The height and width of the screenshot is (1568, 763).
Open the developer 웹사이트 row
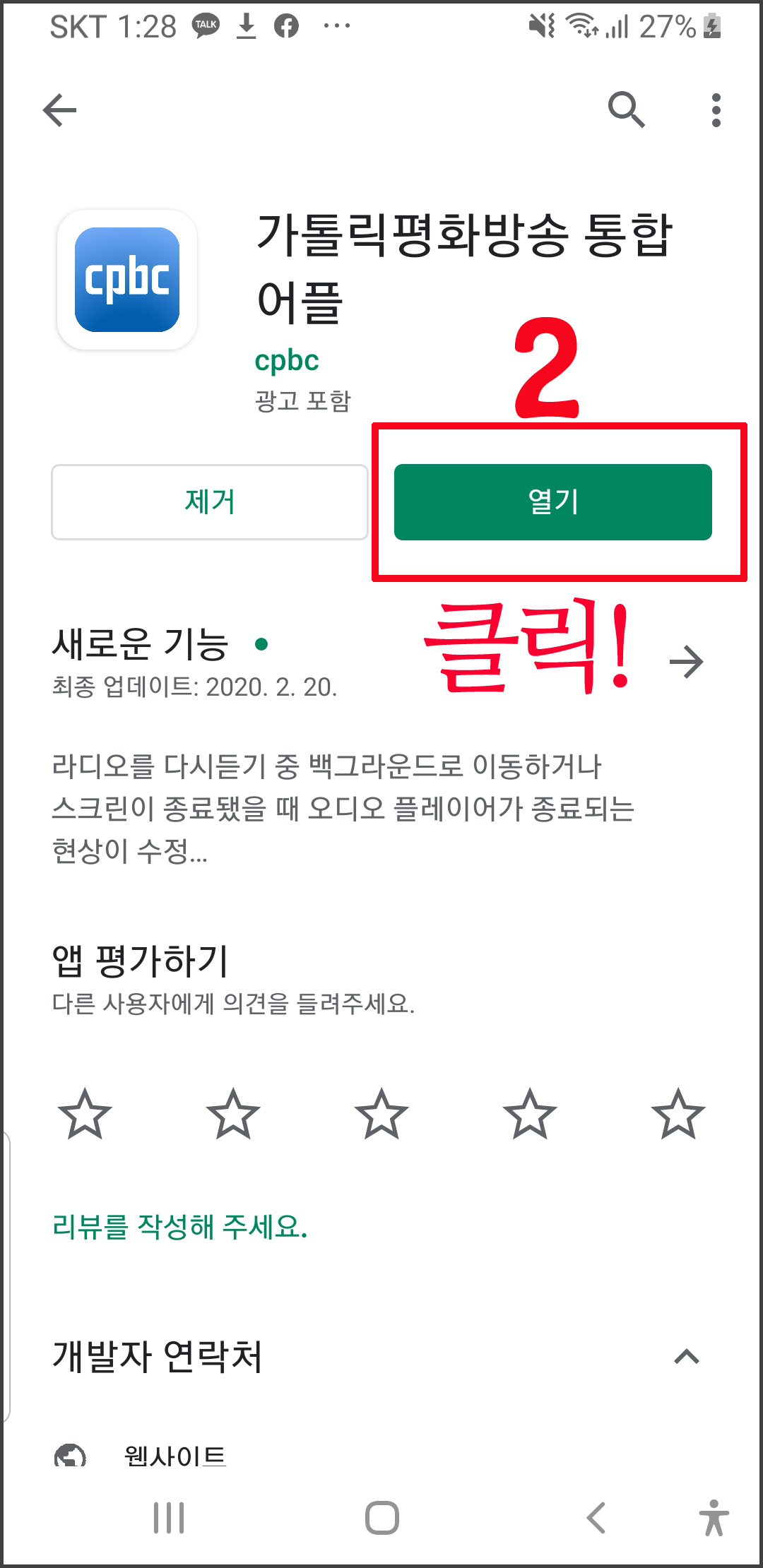click(x=381, y=1456)
